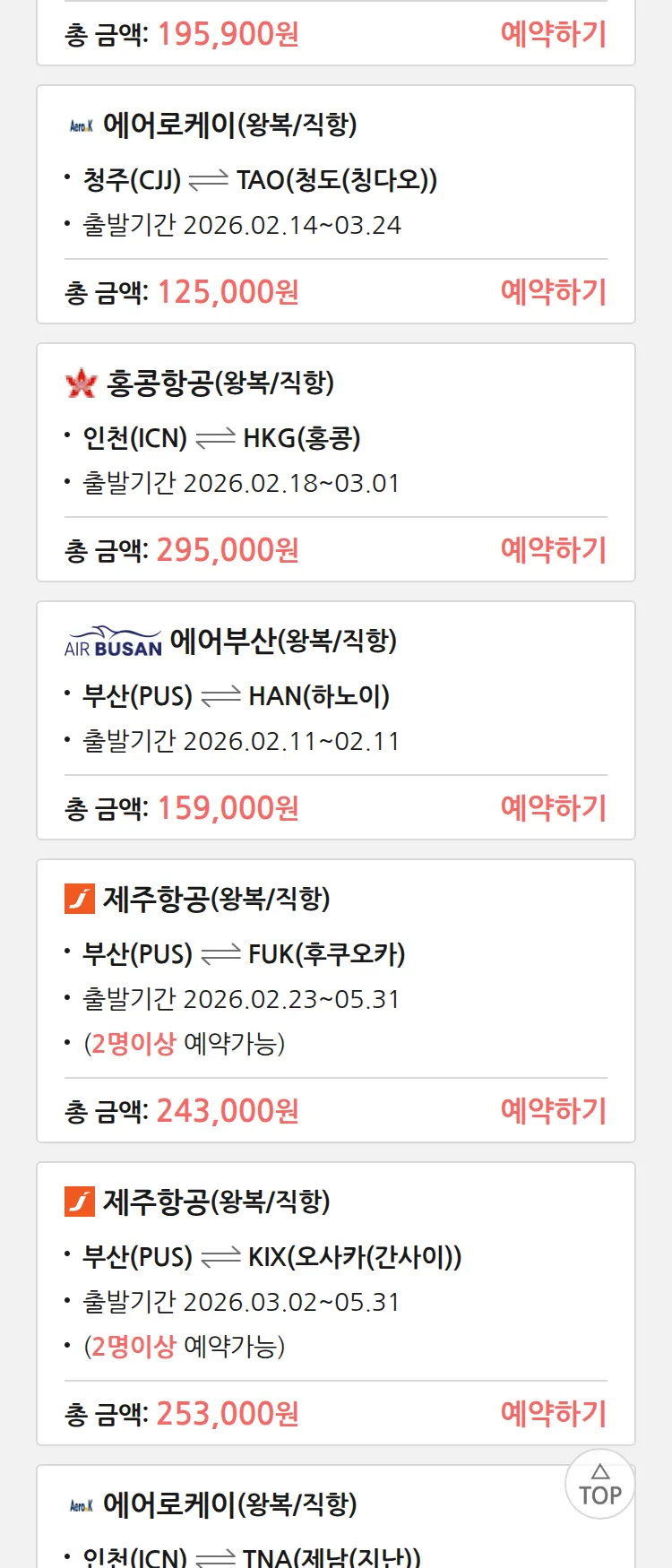This screenshot has height=1568, width=672.
Task: Book the 제주항공 부산–후쿠오카 fare
Action: (x=553, y=1111)
